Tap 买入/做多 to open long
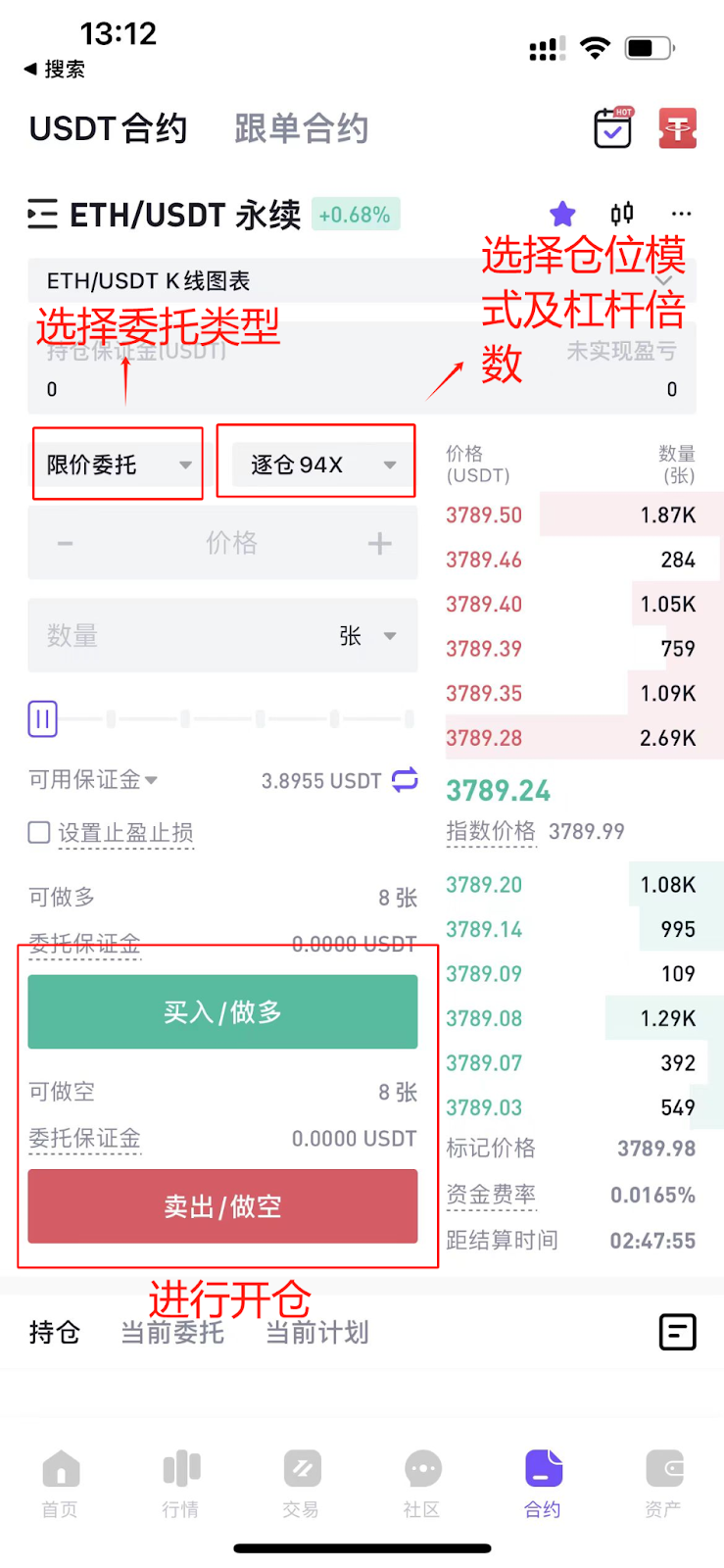The width and height of the screenshot is (724, 1568). point(222,1011)
